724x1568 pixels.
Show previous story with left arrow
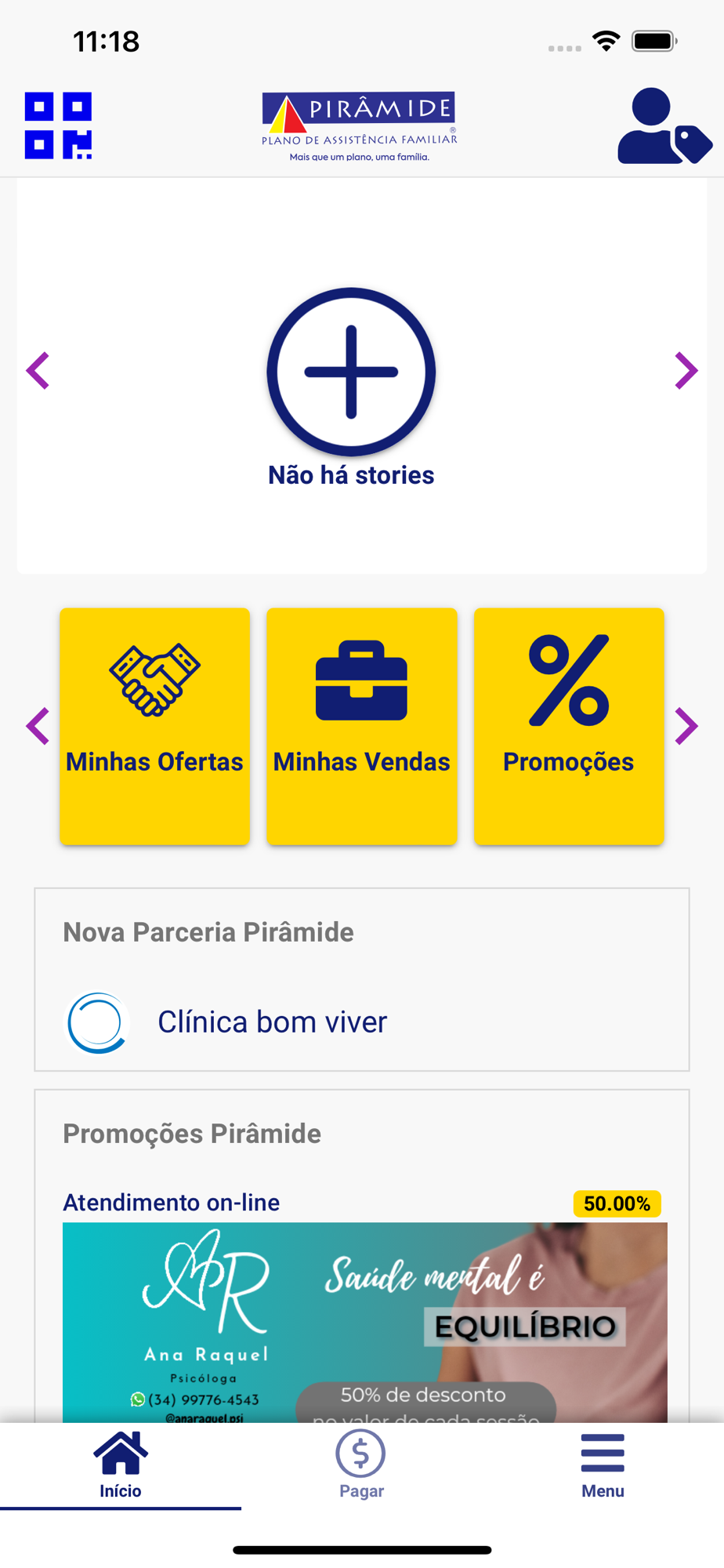click(38, 371)
